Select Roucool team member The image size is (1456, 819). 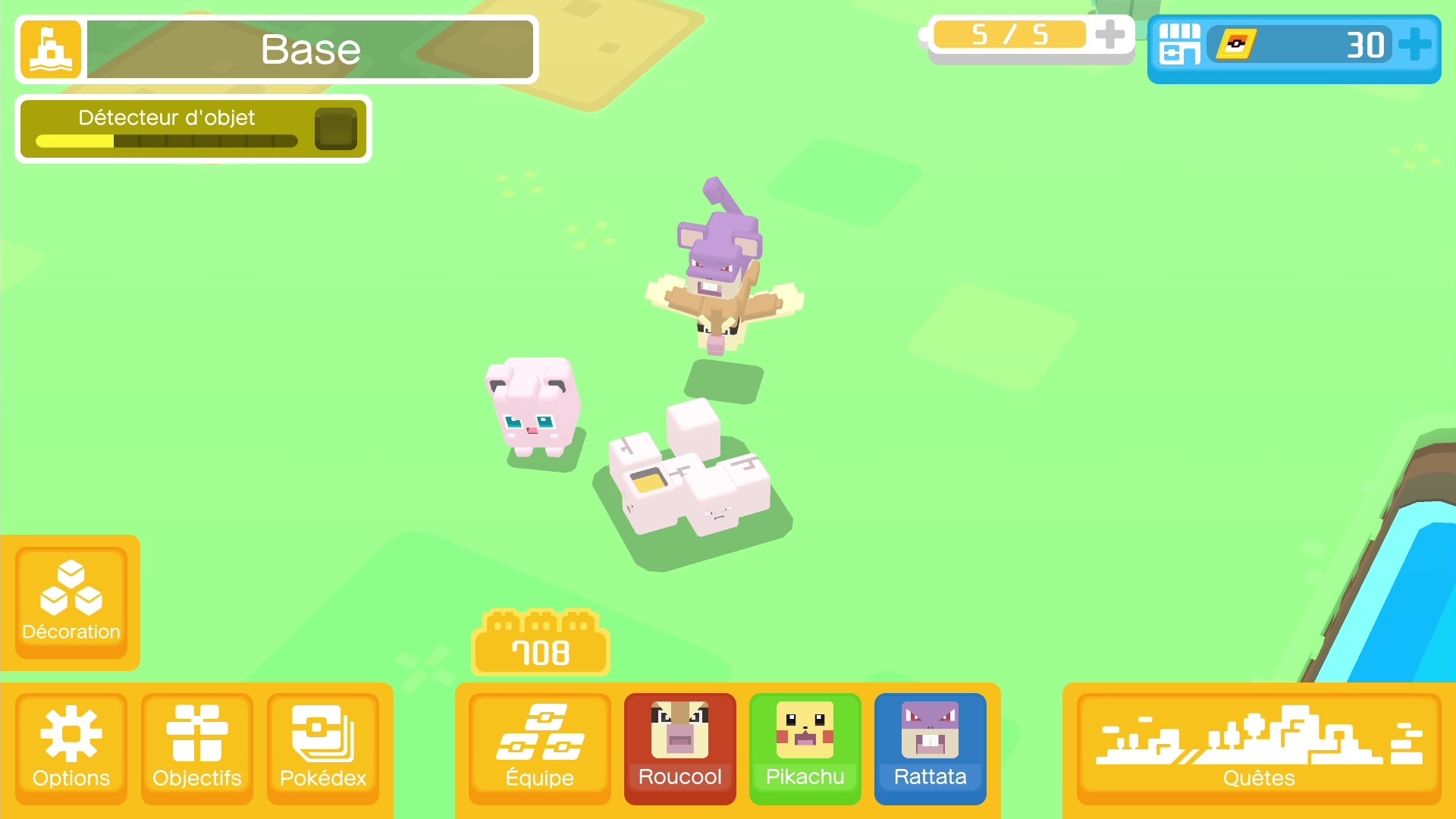coord(679,747)
